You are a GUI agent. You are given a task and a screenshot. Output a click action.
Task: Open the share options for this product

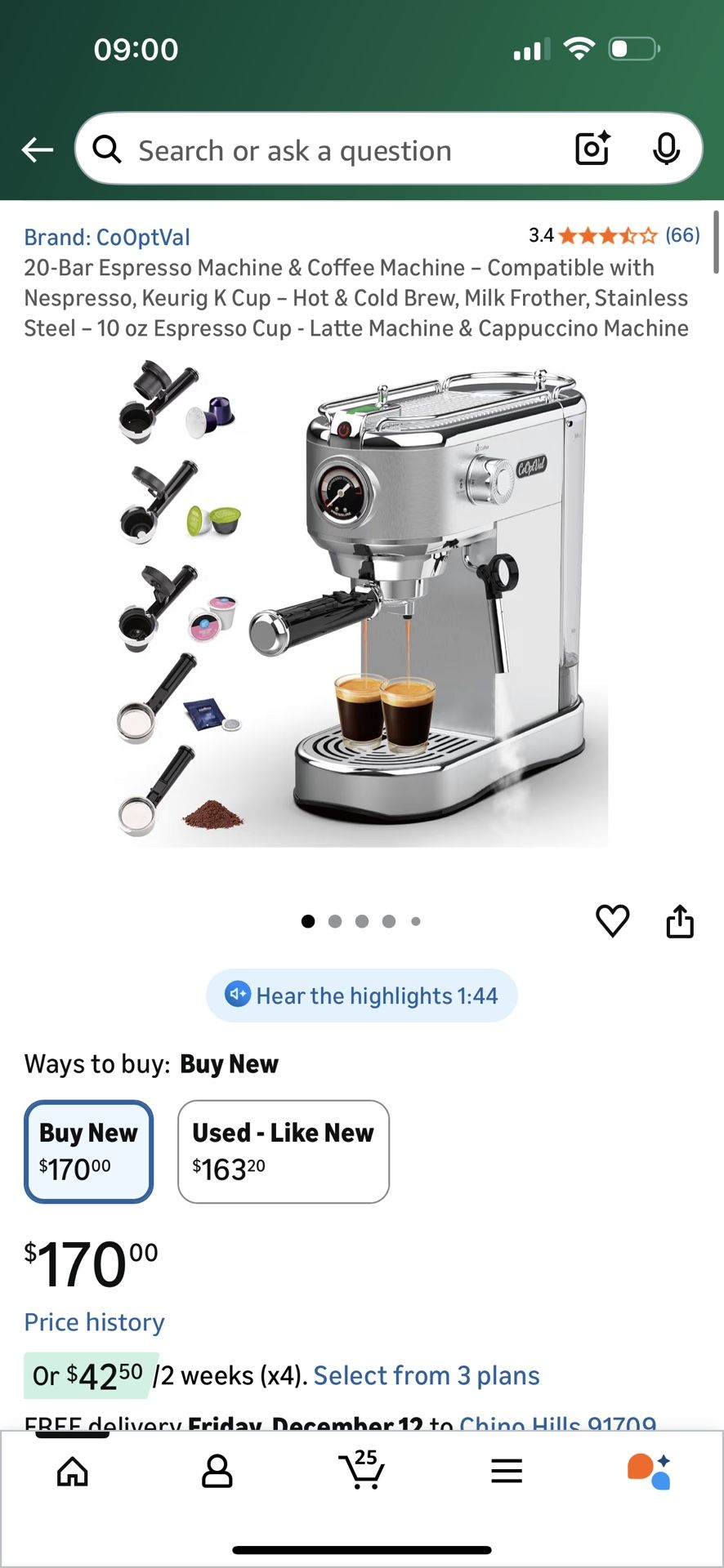(x=680, y=920)
